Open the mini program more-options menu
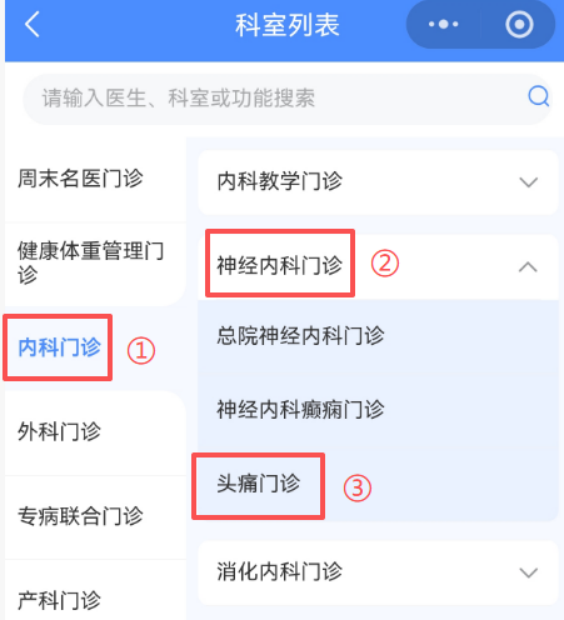The width and height of the screenshot is (564, 620). coord(443,25)
